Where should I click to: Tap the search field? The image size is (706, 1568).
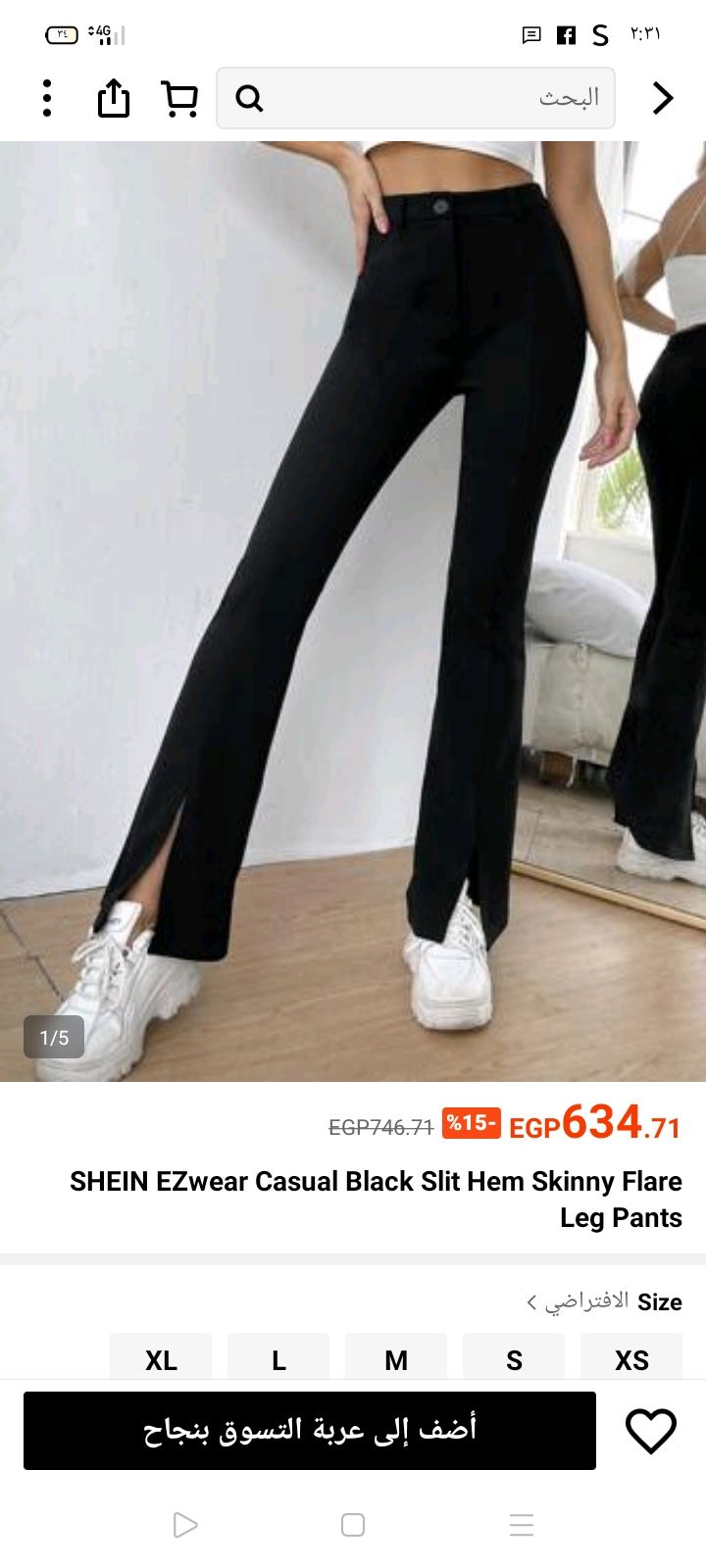(416, 98)
